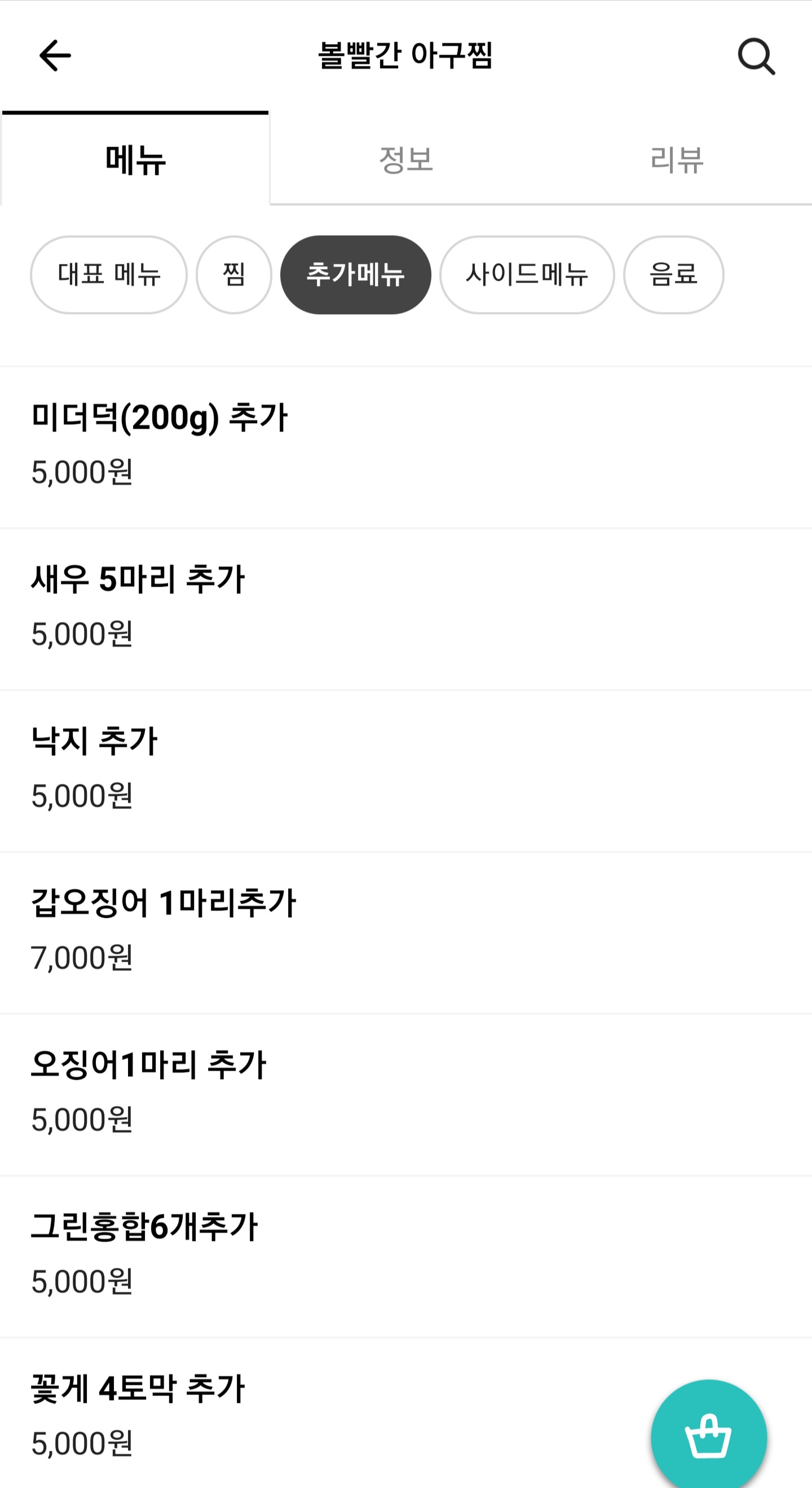
Task: Switch to the 리뷰 tab
Action: [676, 160]
